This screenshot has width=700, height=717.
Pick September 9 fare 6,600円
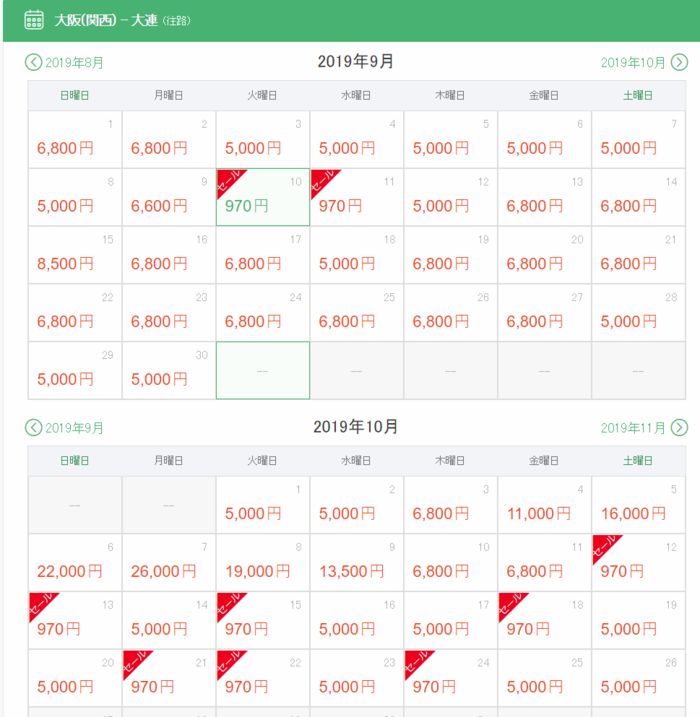[169, 198]
